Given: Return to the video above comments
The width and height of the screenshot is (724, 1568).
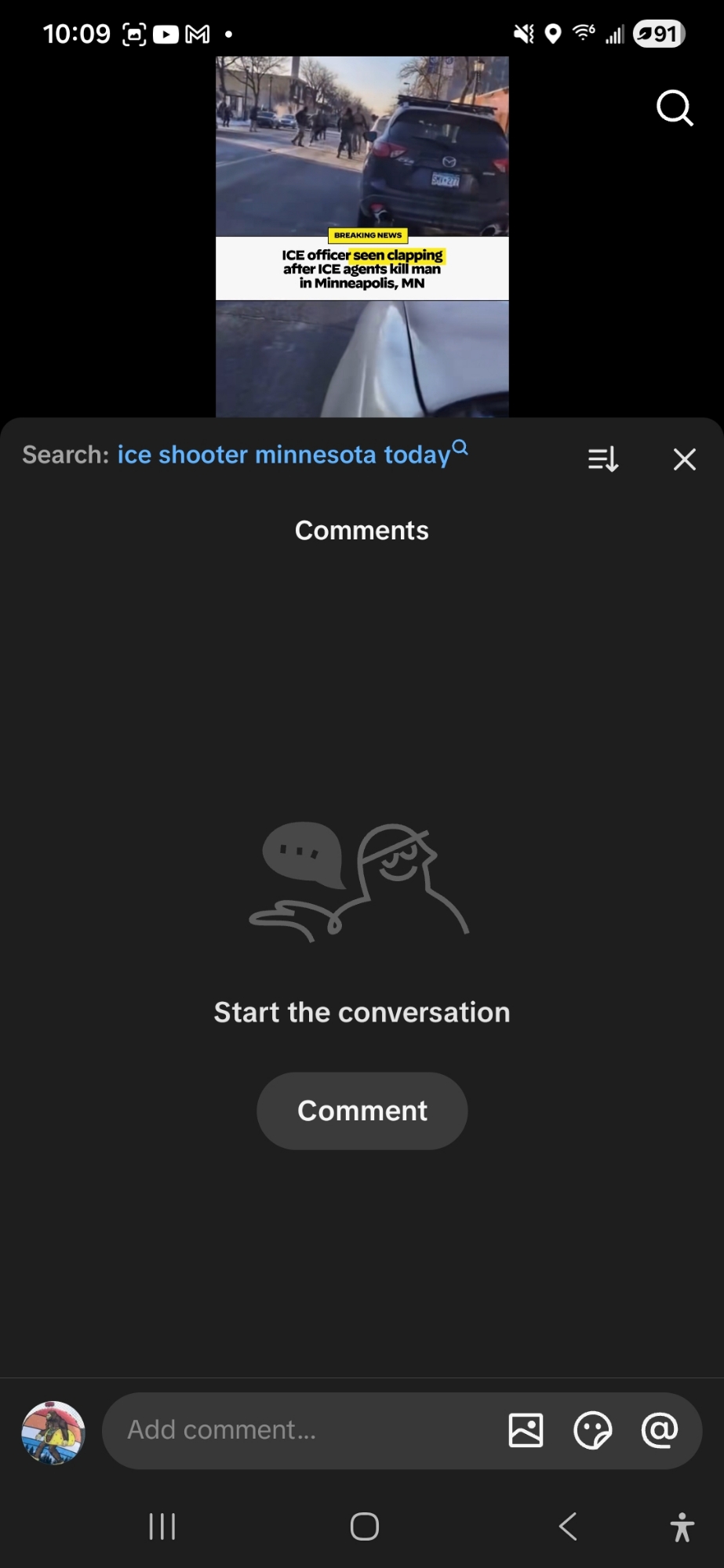Looking at the screenshot, I should tap(362, 235).
